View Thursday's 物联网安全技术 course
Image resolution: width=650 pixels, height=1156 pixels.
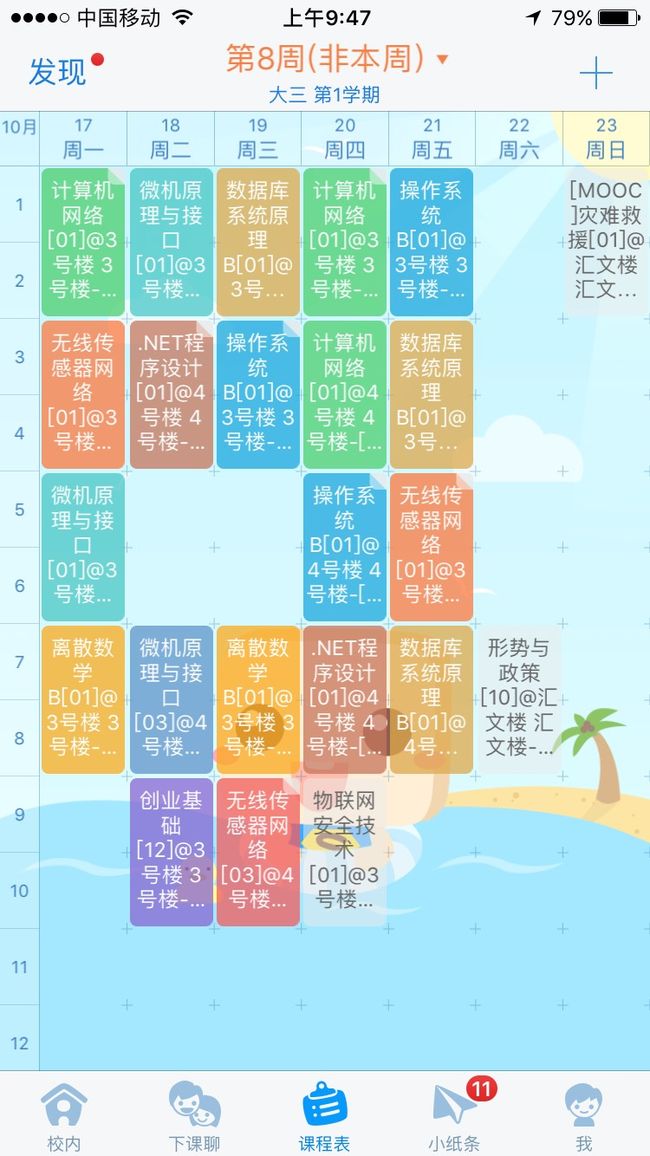[x=344, y=852]
